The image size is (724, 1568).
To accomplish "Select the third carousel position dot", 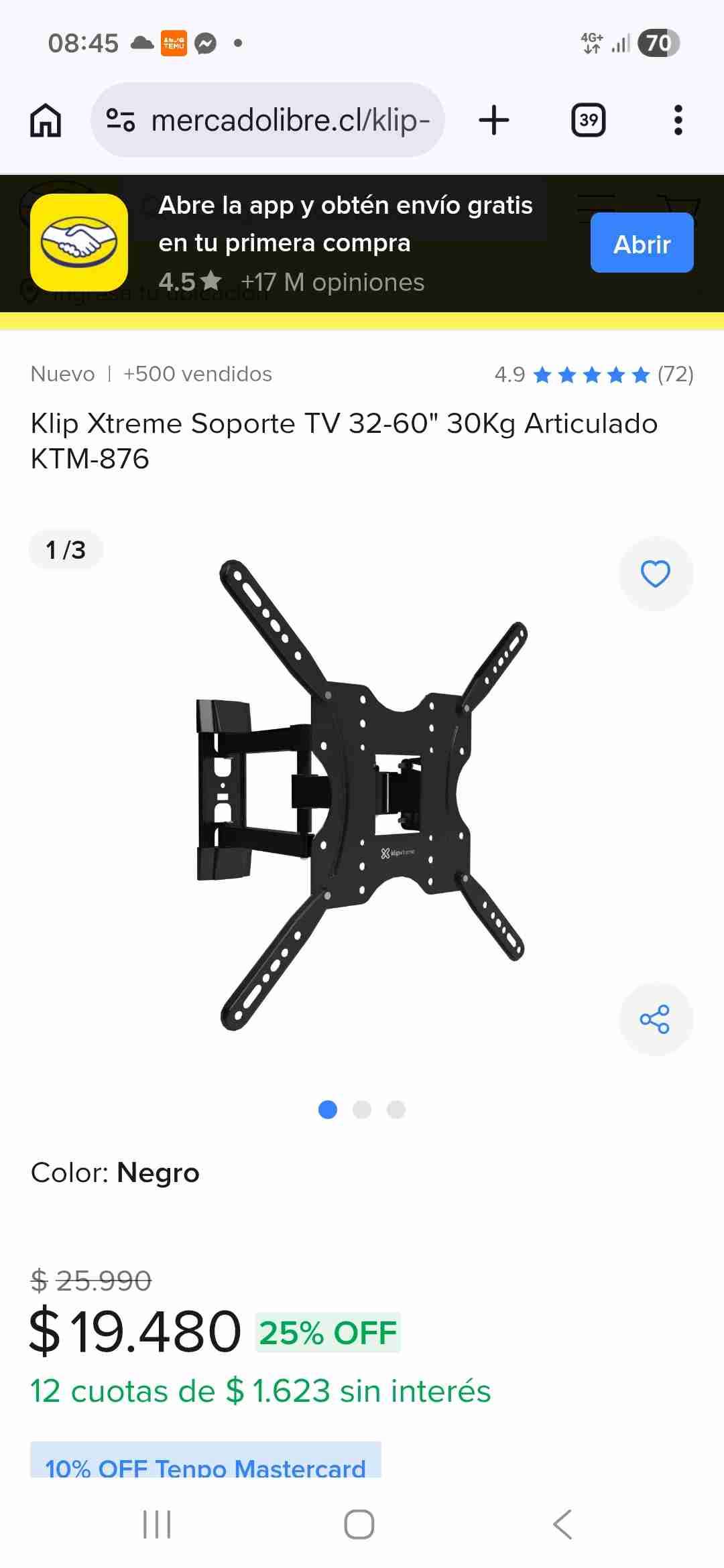I will [396, 1110].
